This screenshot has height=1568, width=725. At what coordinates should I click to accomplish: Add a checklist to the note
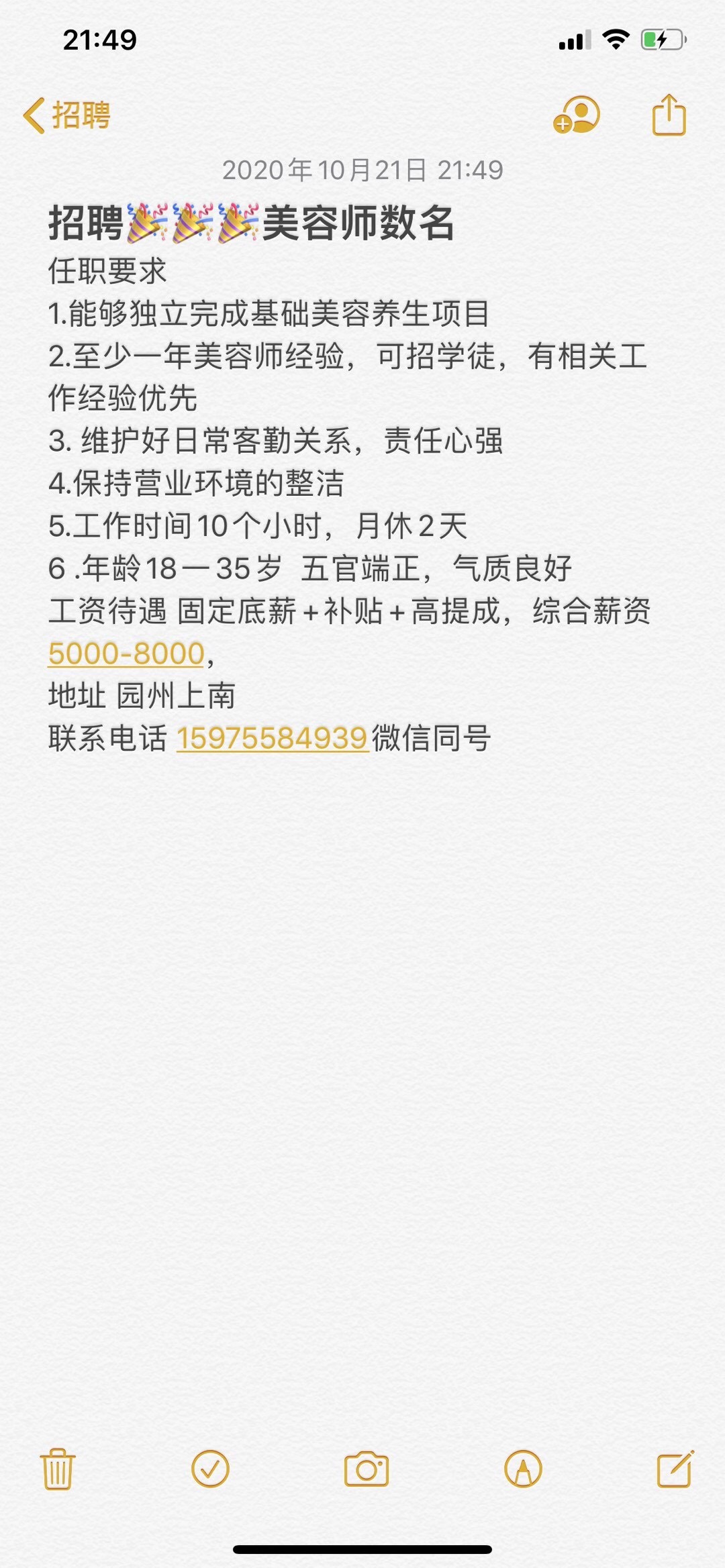(x=210, y=1469)
